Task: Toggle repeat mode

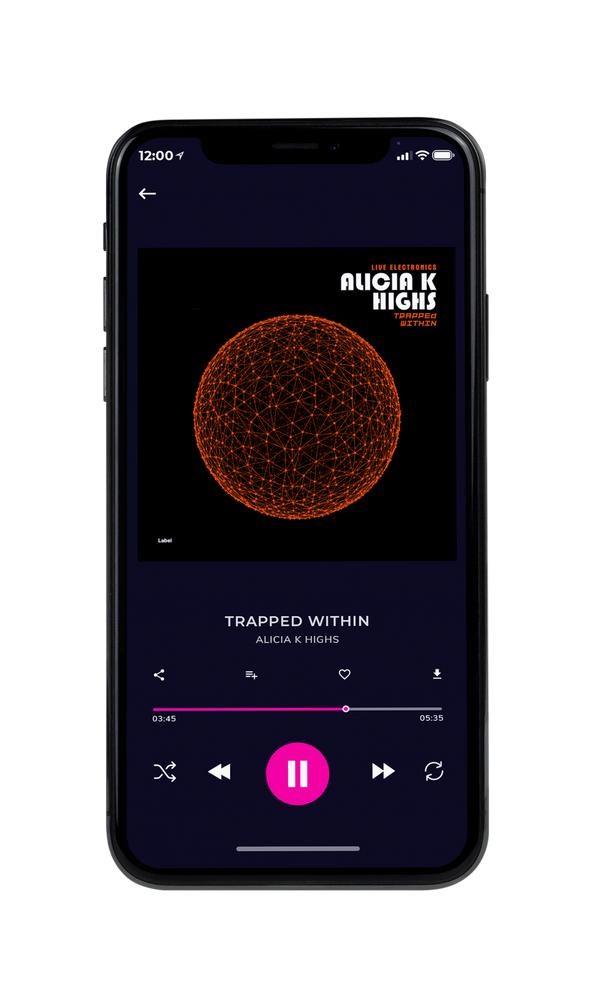Action: (434, 771)
